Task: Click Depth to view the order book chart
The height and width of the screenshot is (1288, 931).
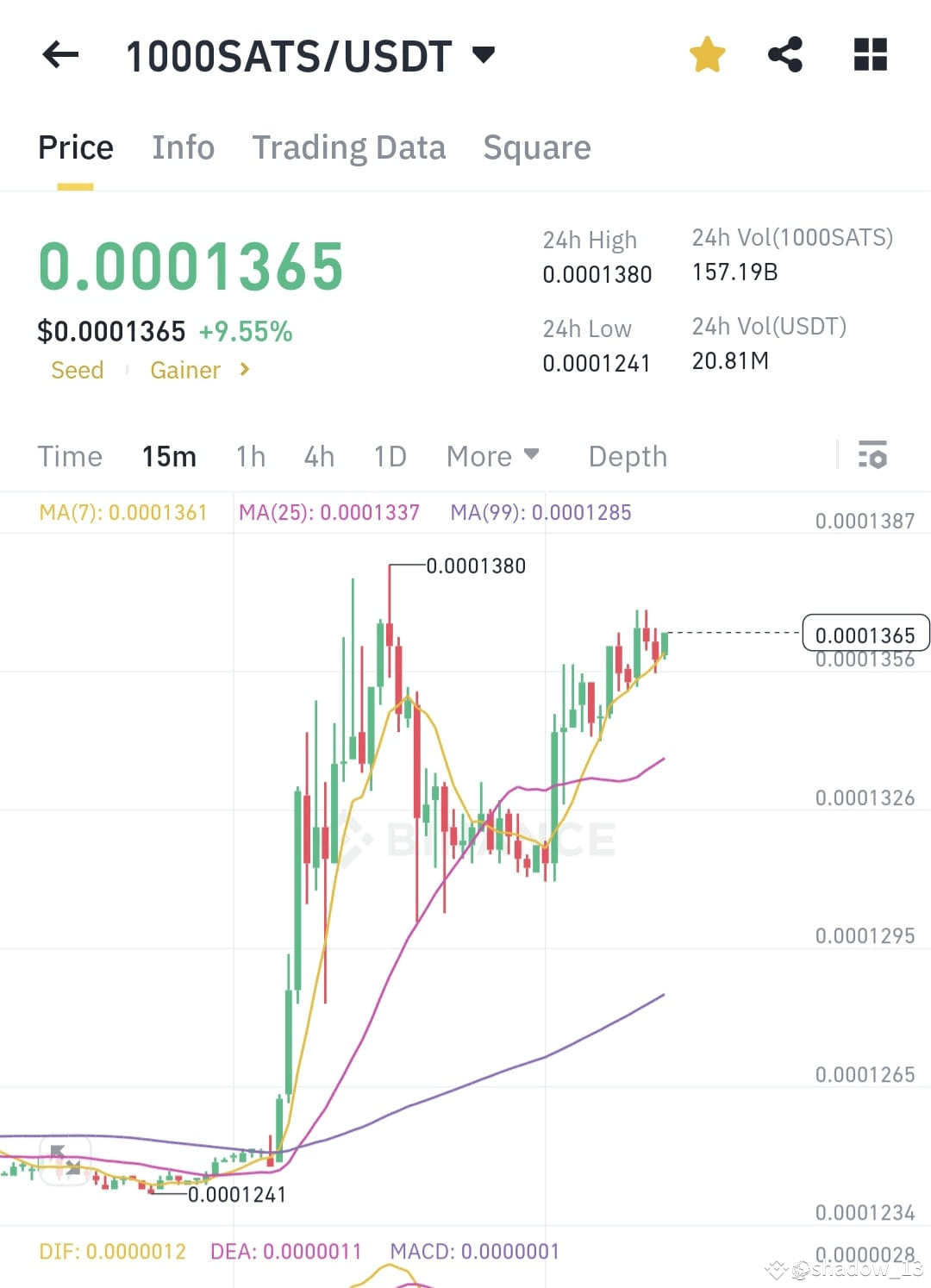Action: click(627, 456)
